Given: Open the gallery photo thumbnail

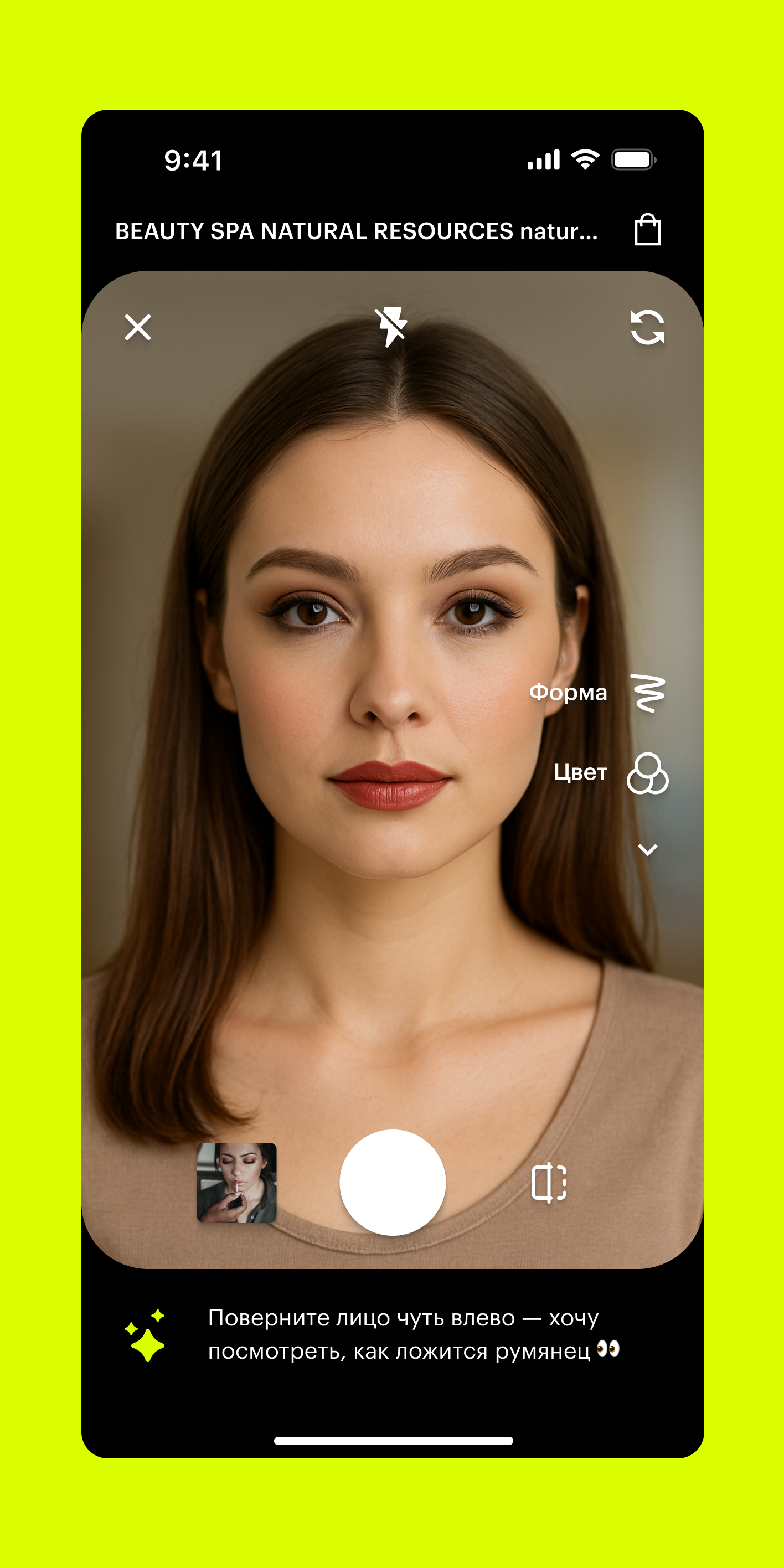Looking at the screenshot, I should tap(236, 1182).
